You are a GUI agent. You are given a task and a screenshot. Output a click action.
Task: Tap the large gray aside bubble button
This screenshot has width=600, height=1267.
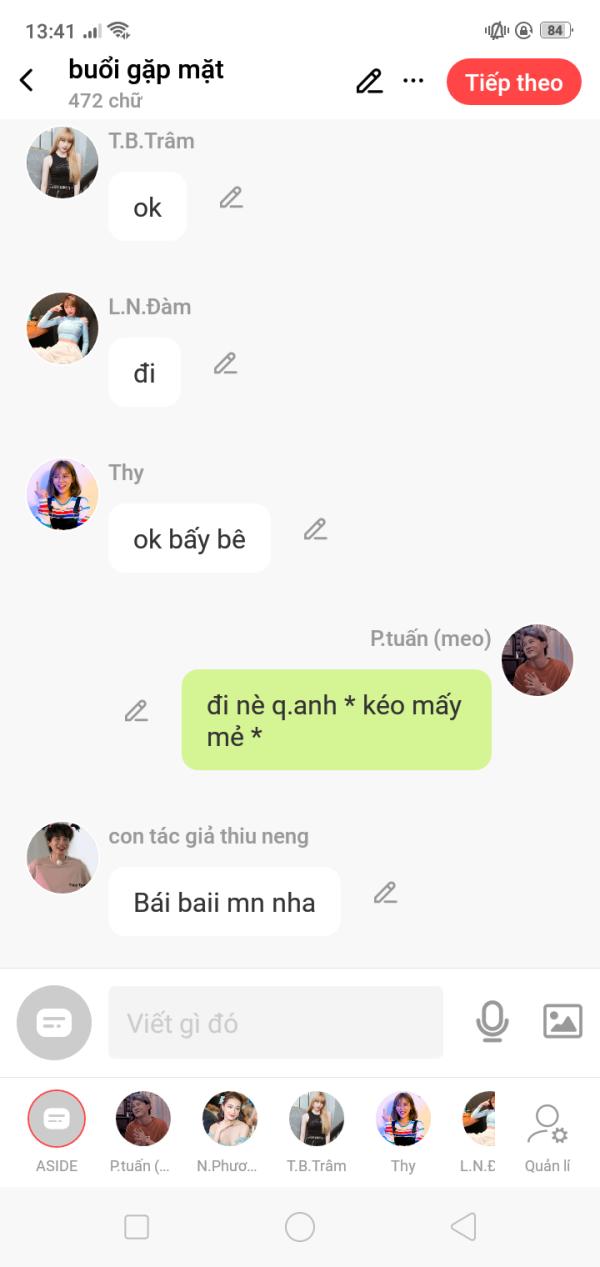54,1022
